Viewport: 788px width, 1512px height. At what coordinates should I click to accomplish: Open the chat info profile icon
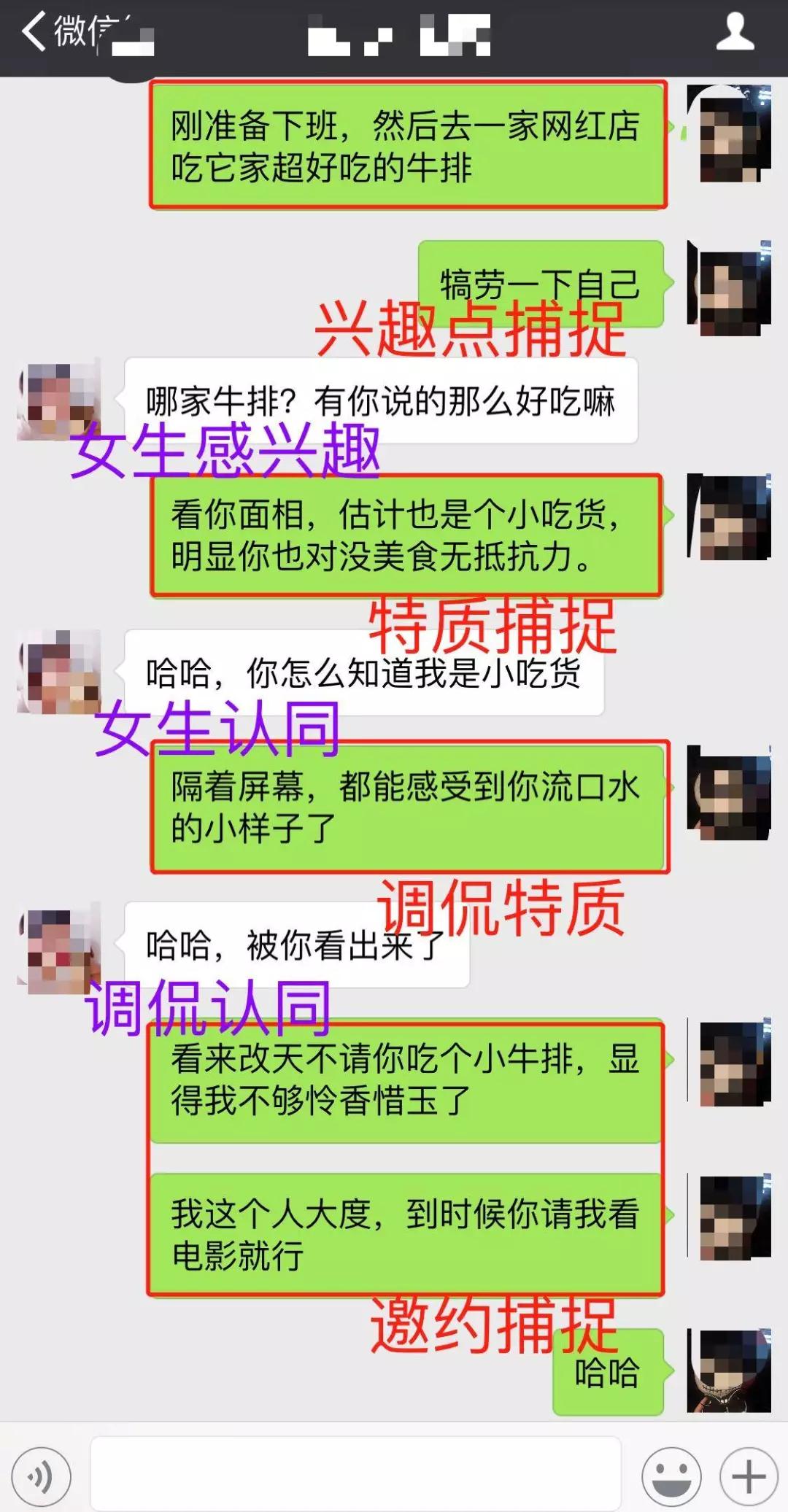(734, 32)
